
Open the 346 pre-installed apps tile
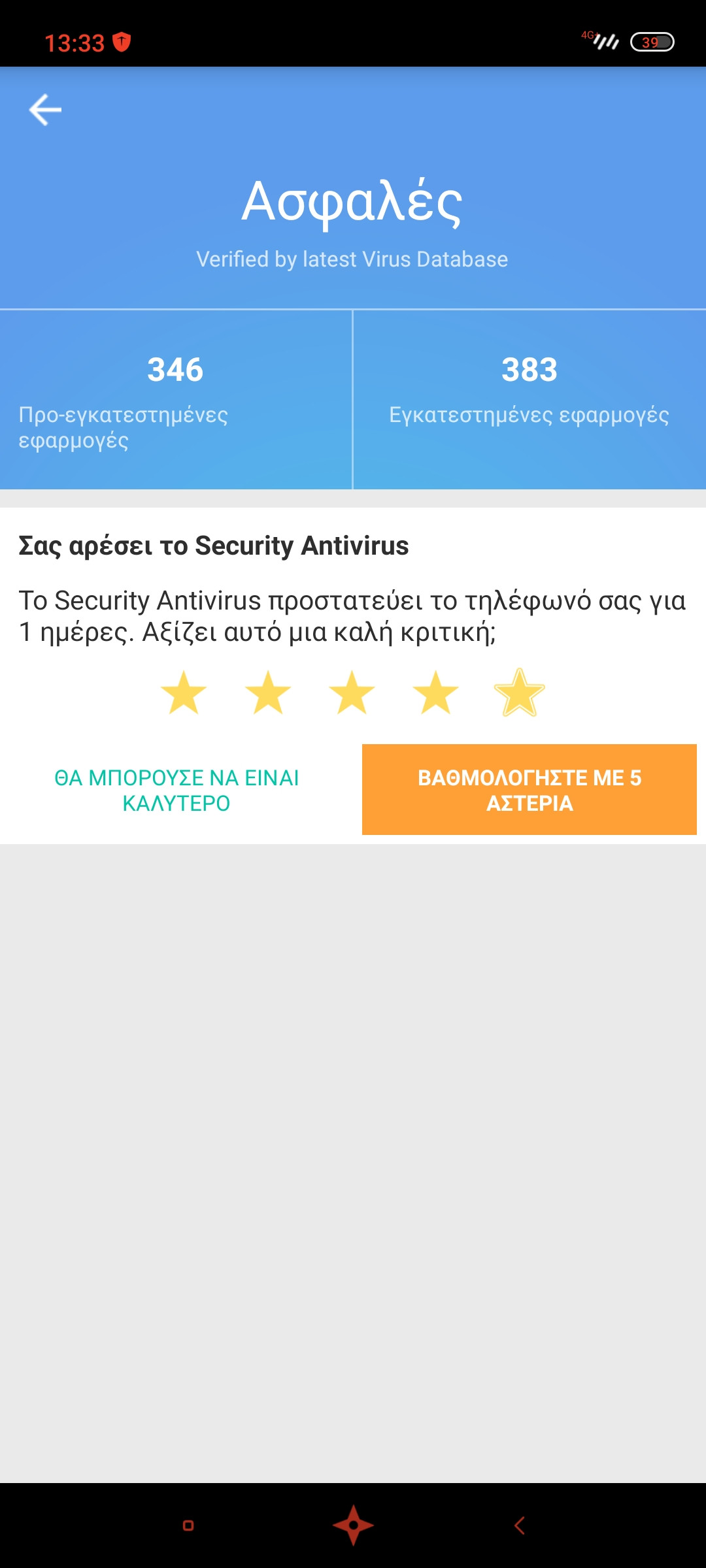pyautogui.click(x=175, y=399)
